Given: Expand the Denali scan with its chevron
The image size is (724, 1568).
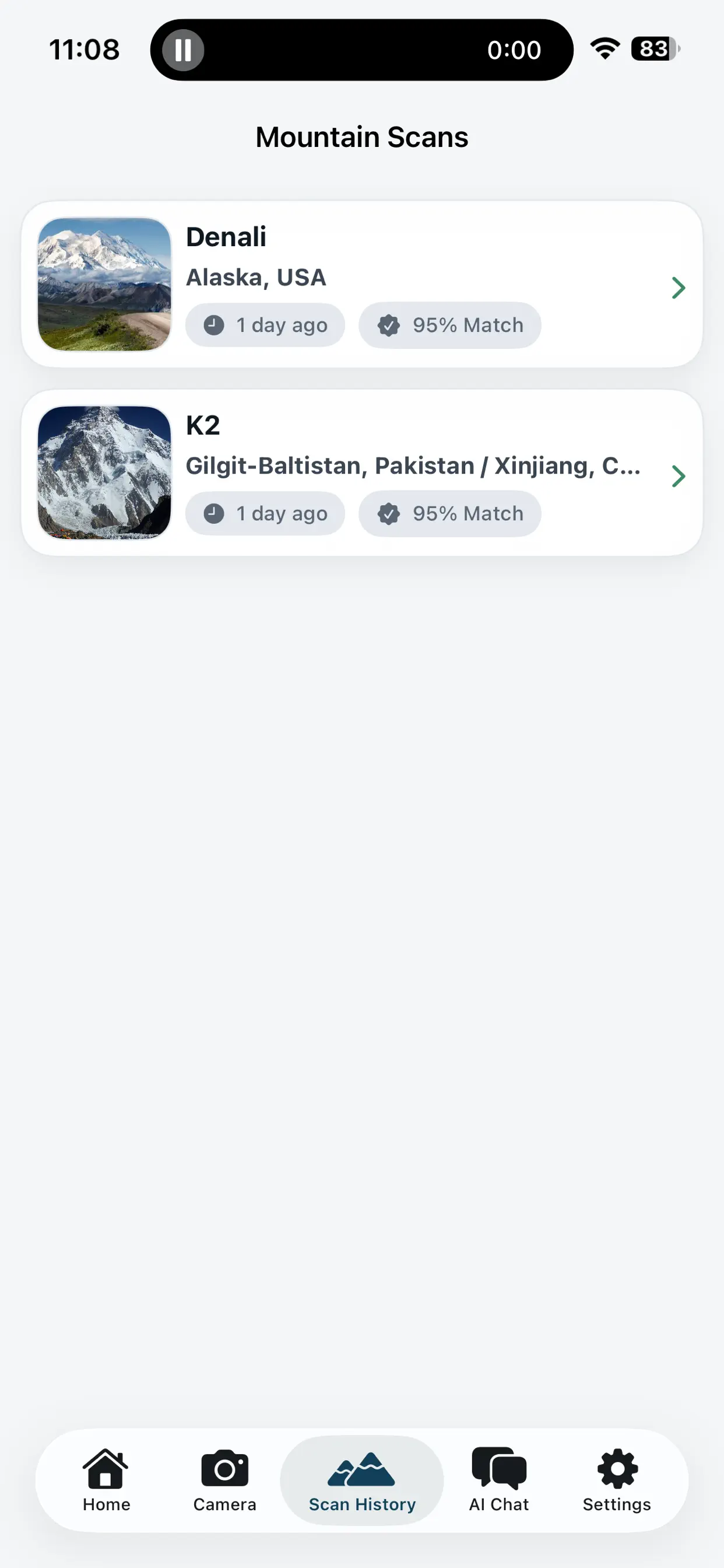Looking at the screenshot, I should click(678, 288).
